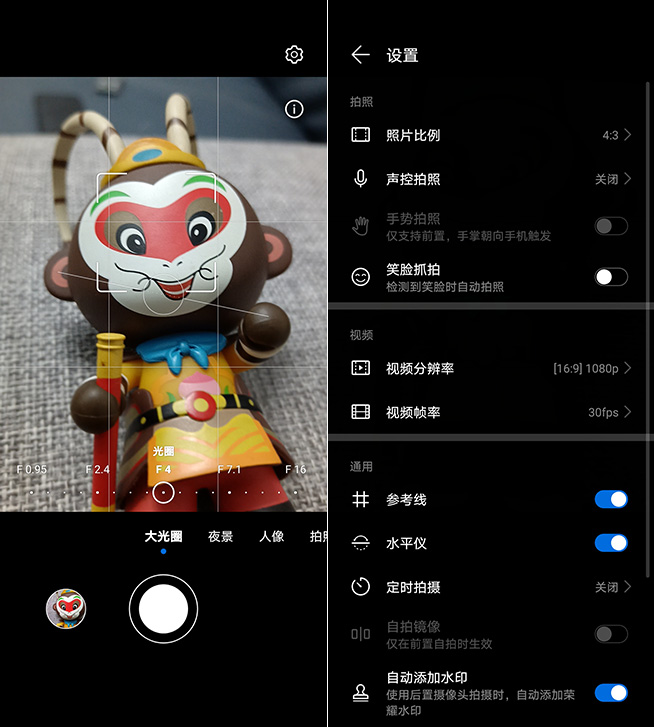Enable 笑脸抓拍 switch

(x=611, y=277)
